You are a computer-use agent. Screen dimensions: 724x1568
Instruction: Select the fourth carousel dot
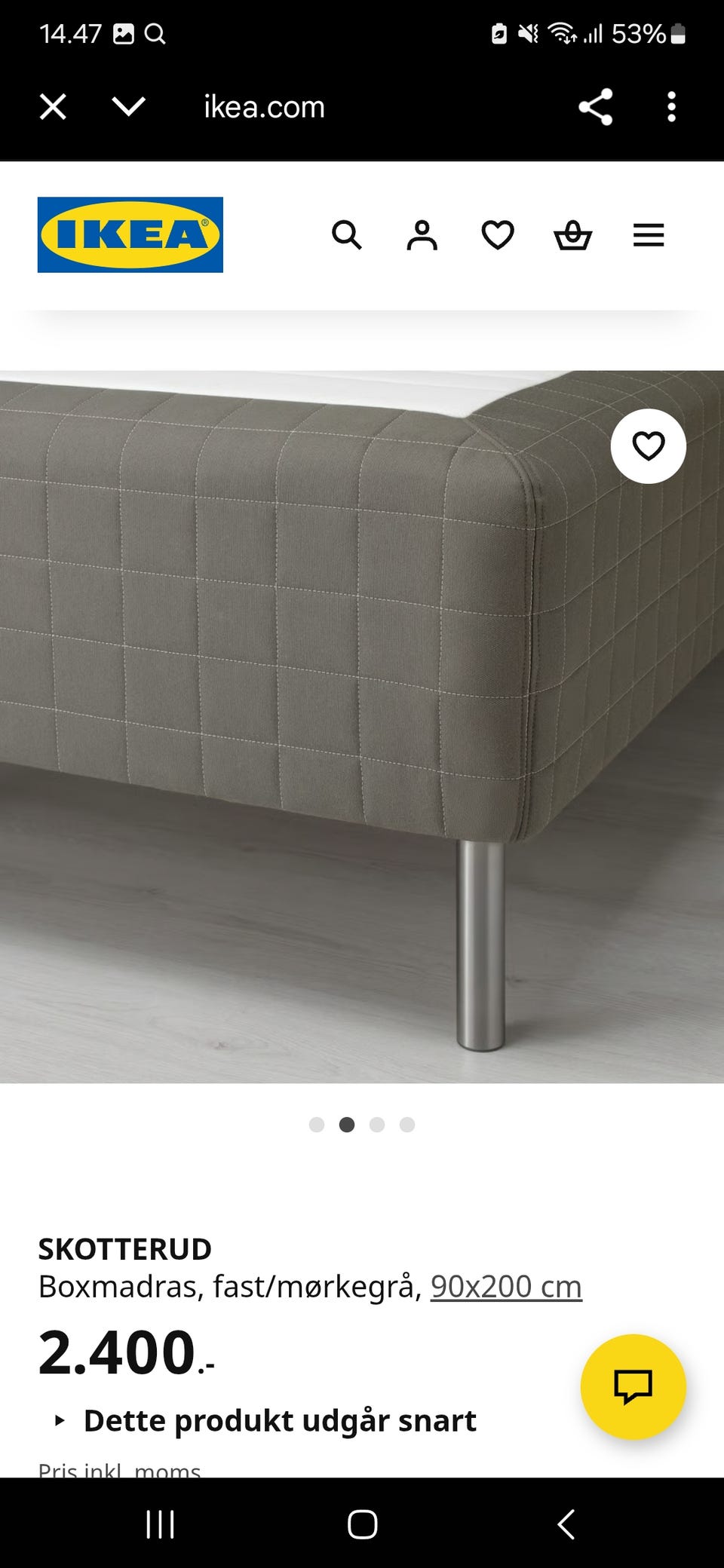pos(407,1124)
